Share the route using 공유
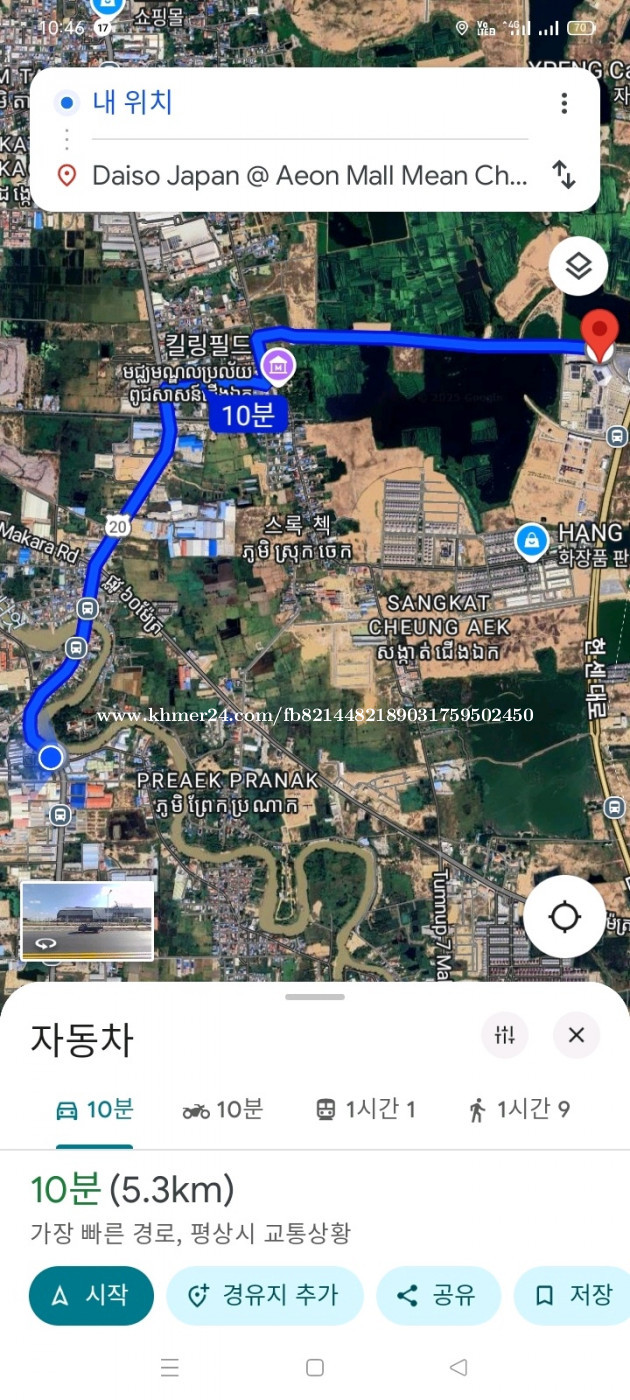 436,1295
